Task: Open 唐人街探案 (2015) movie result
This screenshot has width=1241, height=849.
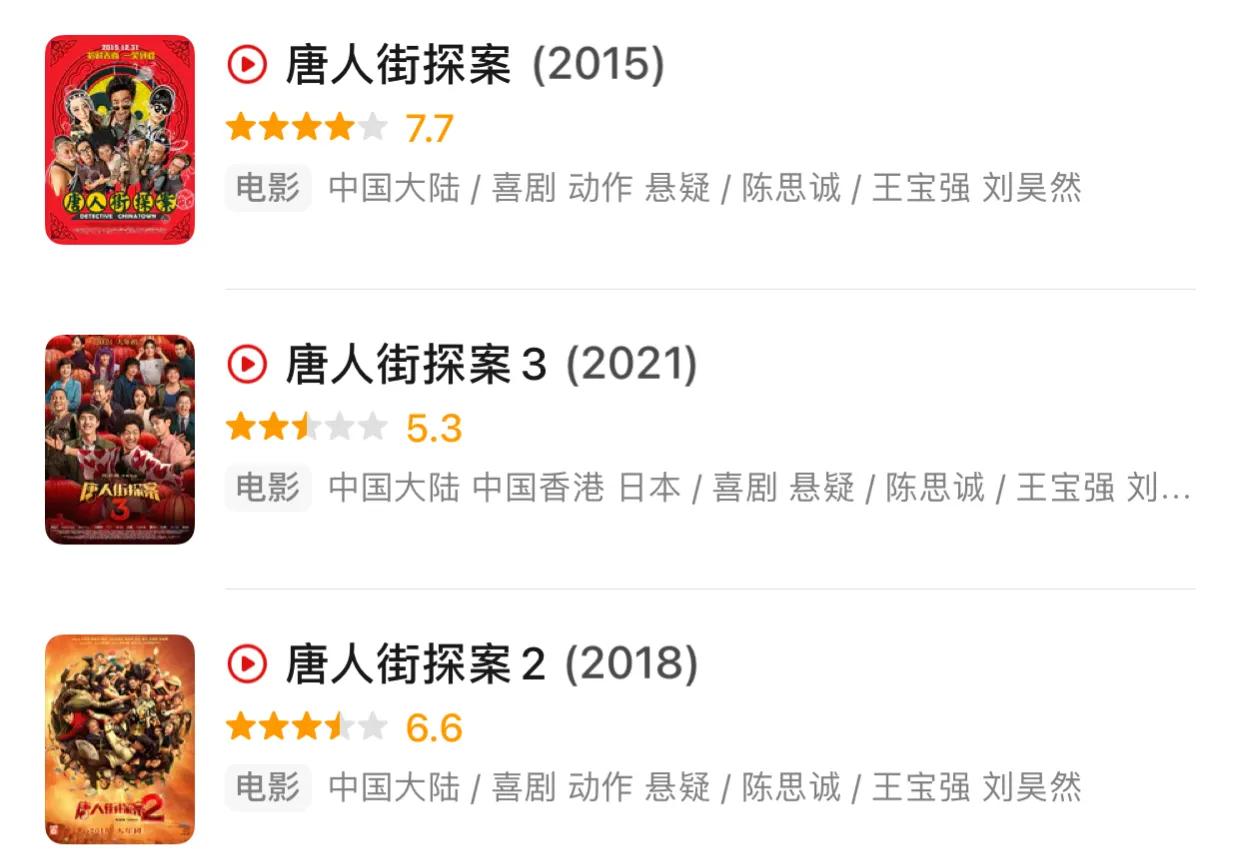Action: tap(474, 66)
